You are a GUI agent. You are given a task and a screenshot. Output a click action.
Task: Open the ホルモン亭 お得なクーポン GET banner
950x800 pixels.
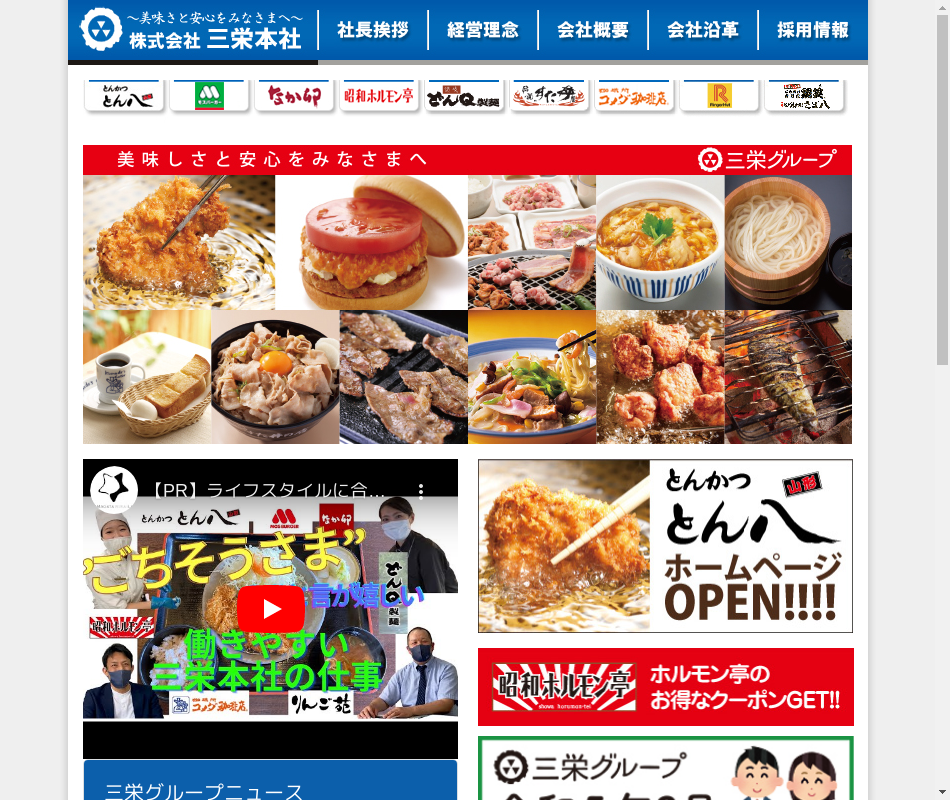(x=665, y=687)
